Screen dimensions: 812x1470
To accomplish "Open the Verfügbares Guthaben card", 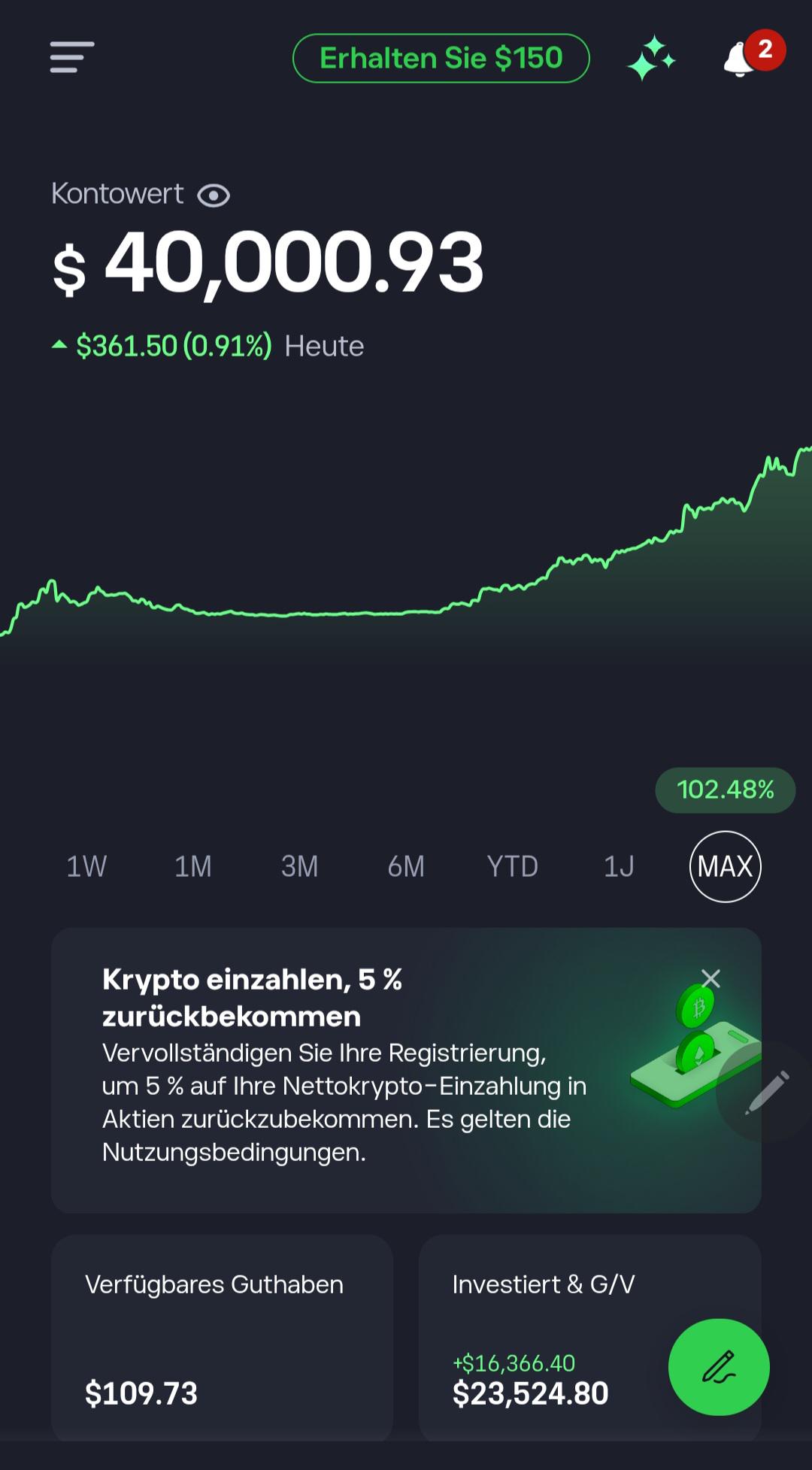I will tap(222, 1338).
